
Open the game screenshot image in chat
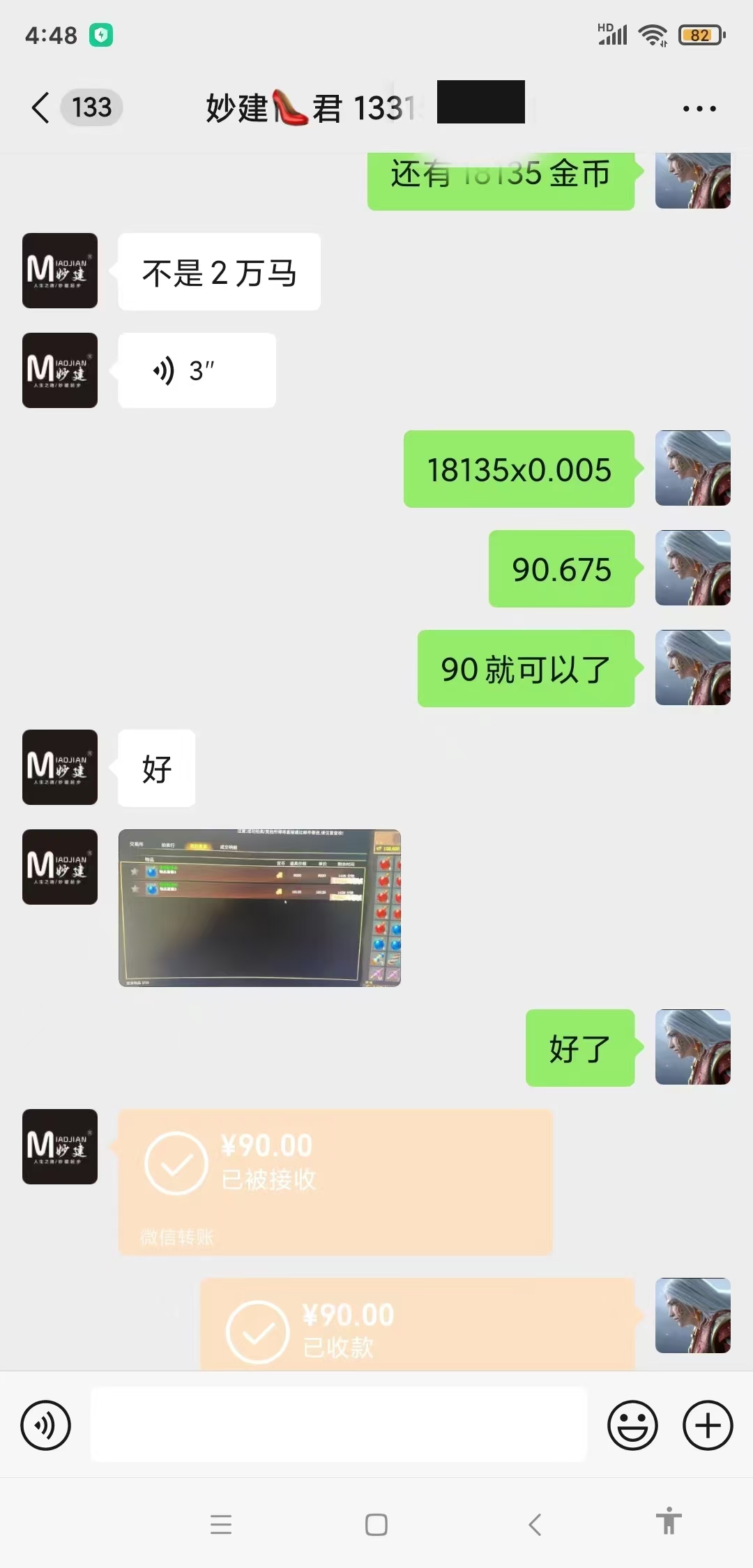(x=259, y=908)
